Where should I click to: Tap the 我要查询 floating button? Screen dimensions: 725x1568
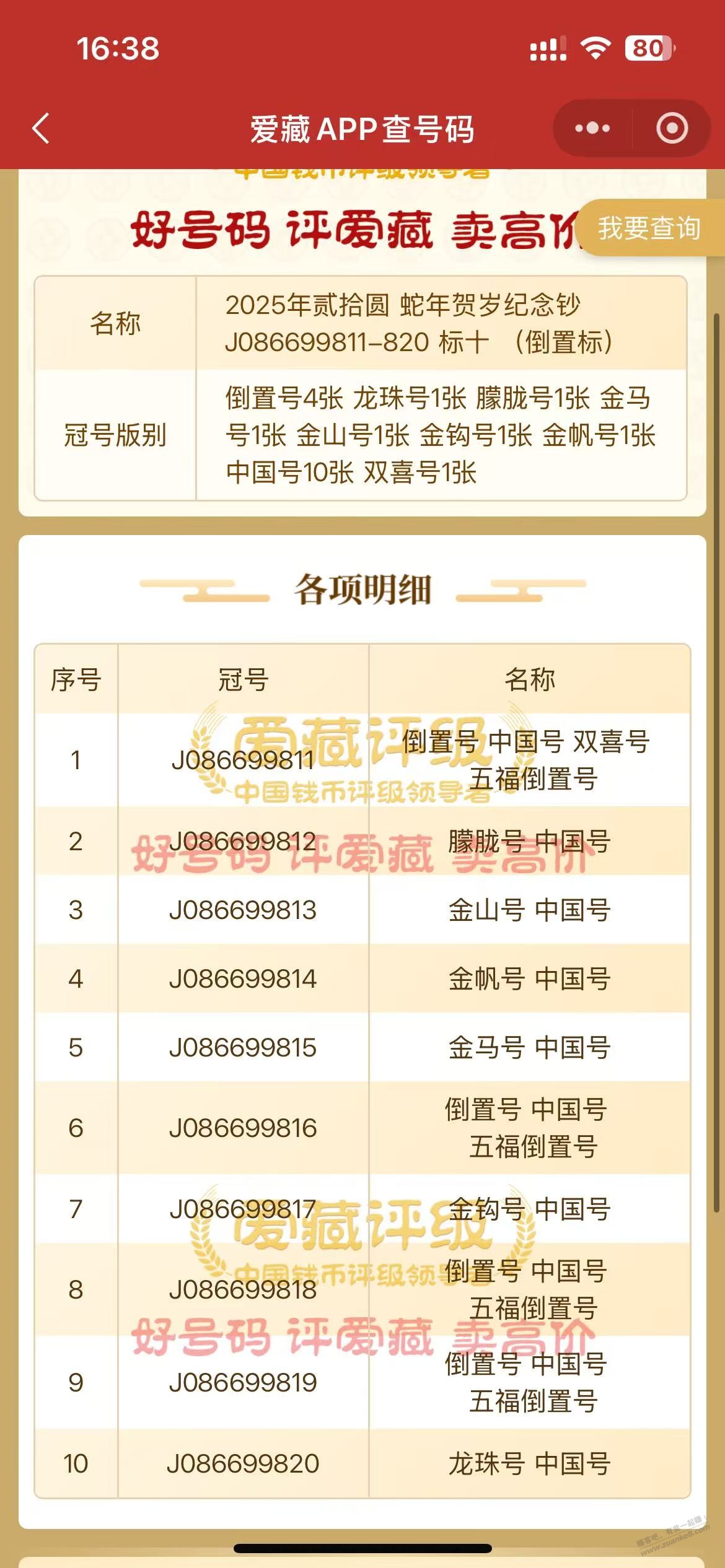click(x=649, y=229)
